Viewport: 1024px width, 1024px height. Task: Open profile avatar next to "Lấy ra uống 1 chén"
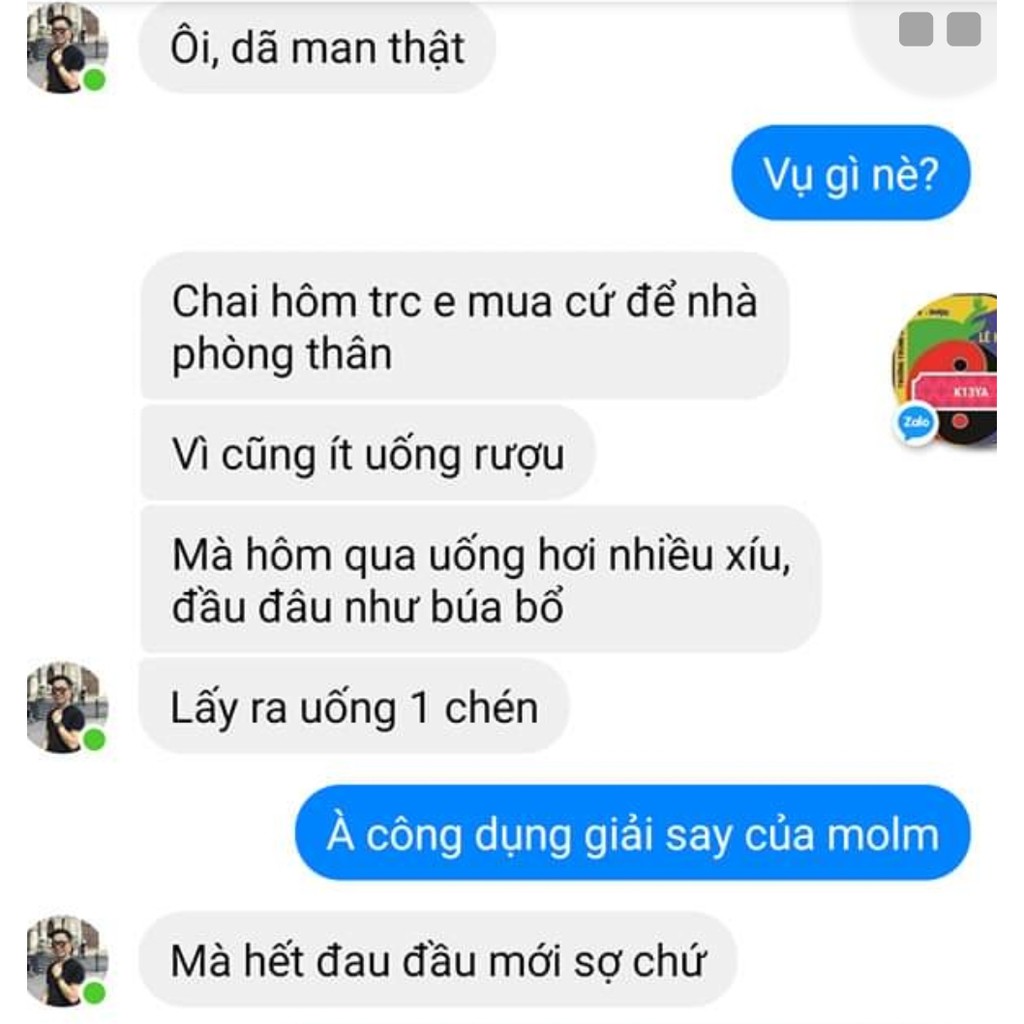(x=65, y=707)
